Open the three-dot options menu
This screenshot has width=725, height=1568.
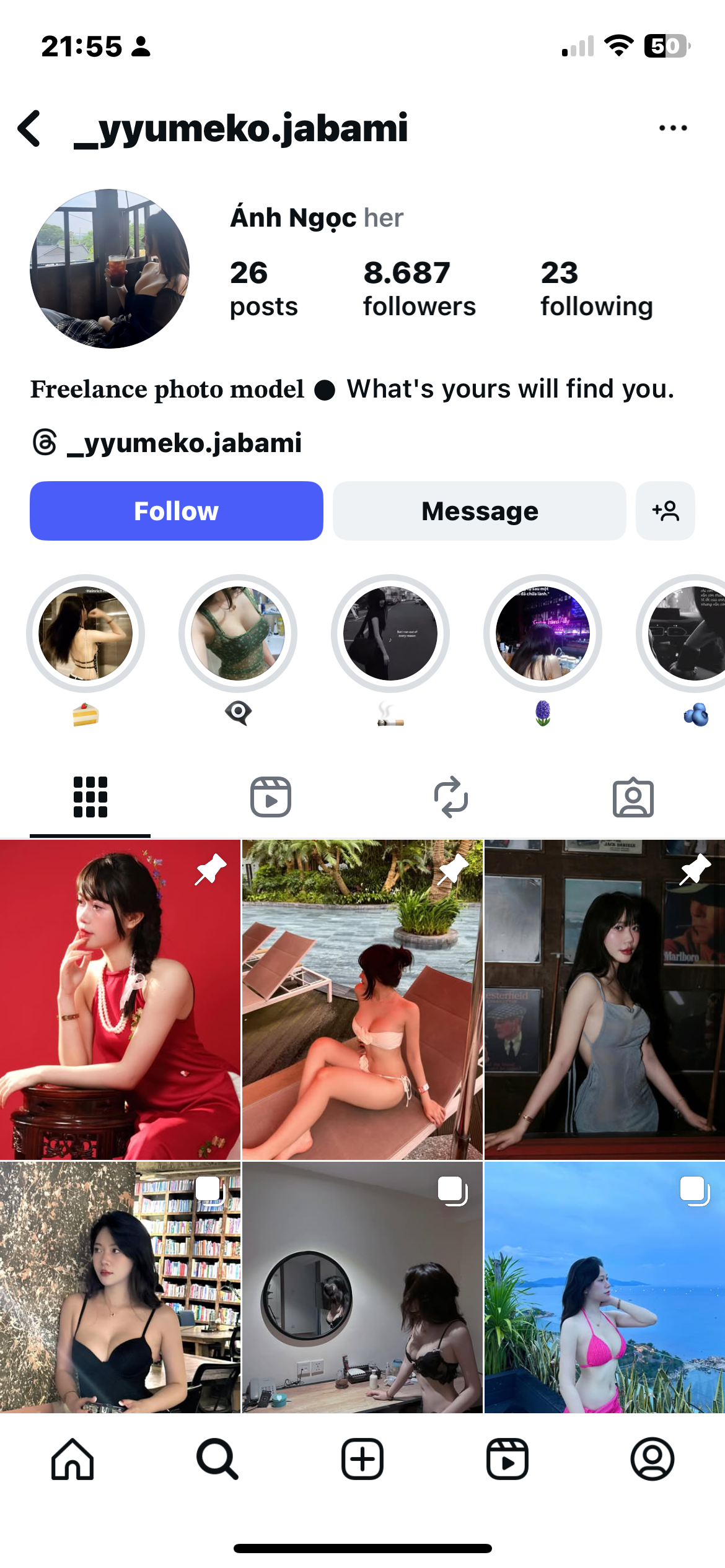tap(672, 128)
